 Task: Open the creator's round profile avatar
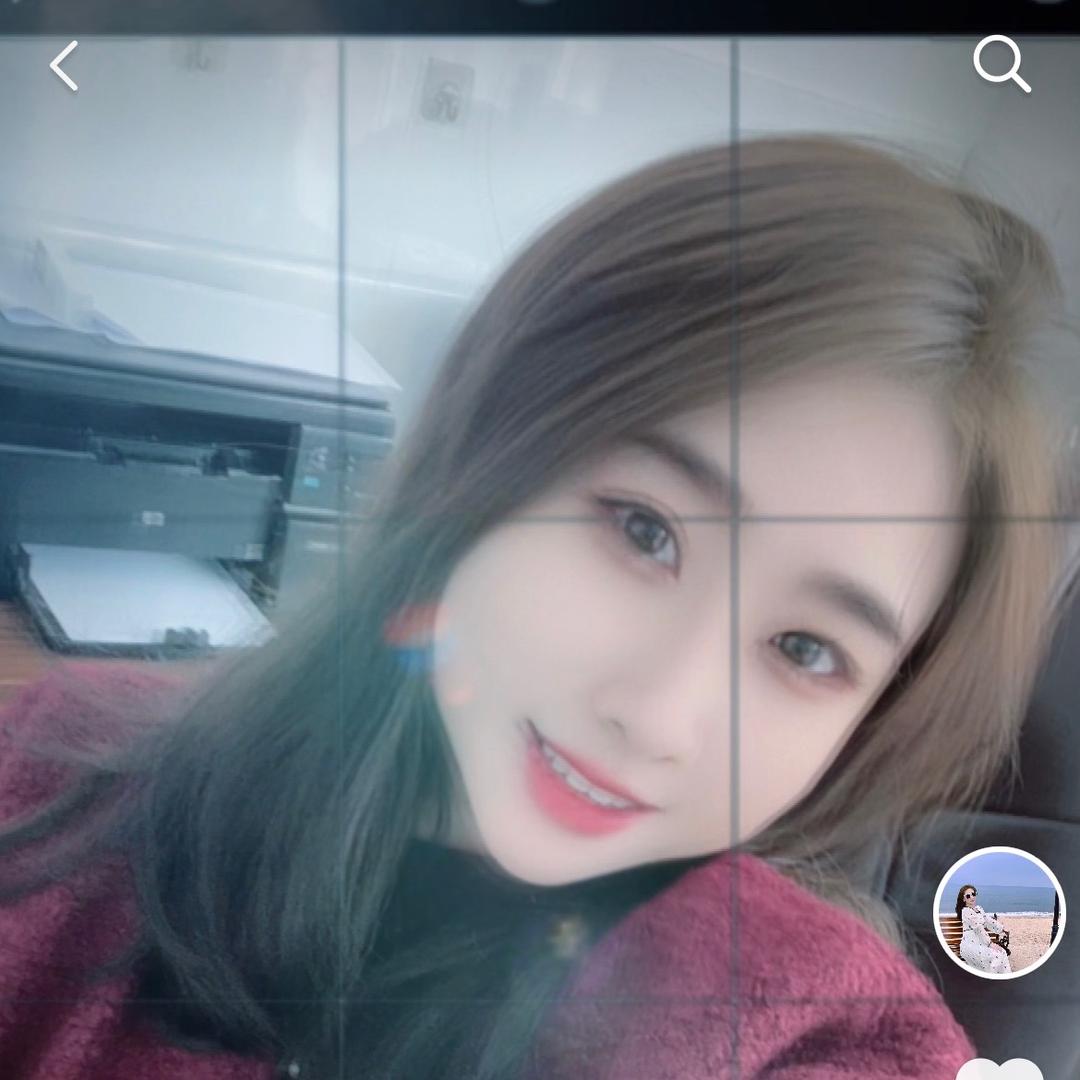[x=999, y=912]
